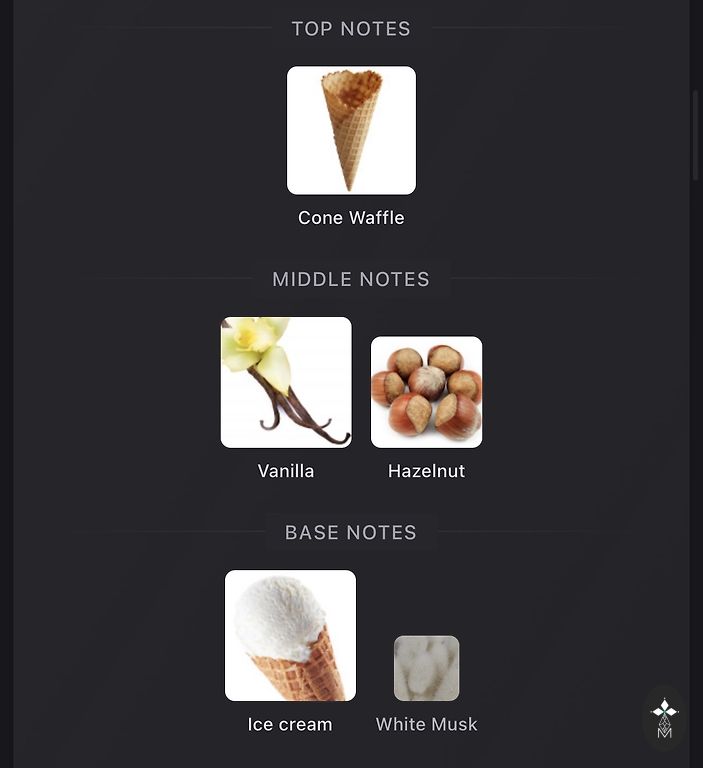Open the Vanilla note
This screenshot has width=703, height=768.
click(x=286, y=382)
